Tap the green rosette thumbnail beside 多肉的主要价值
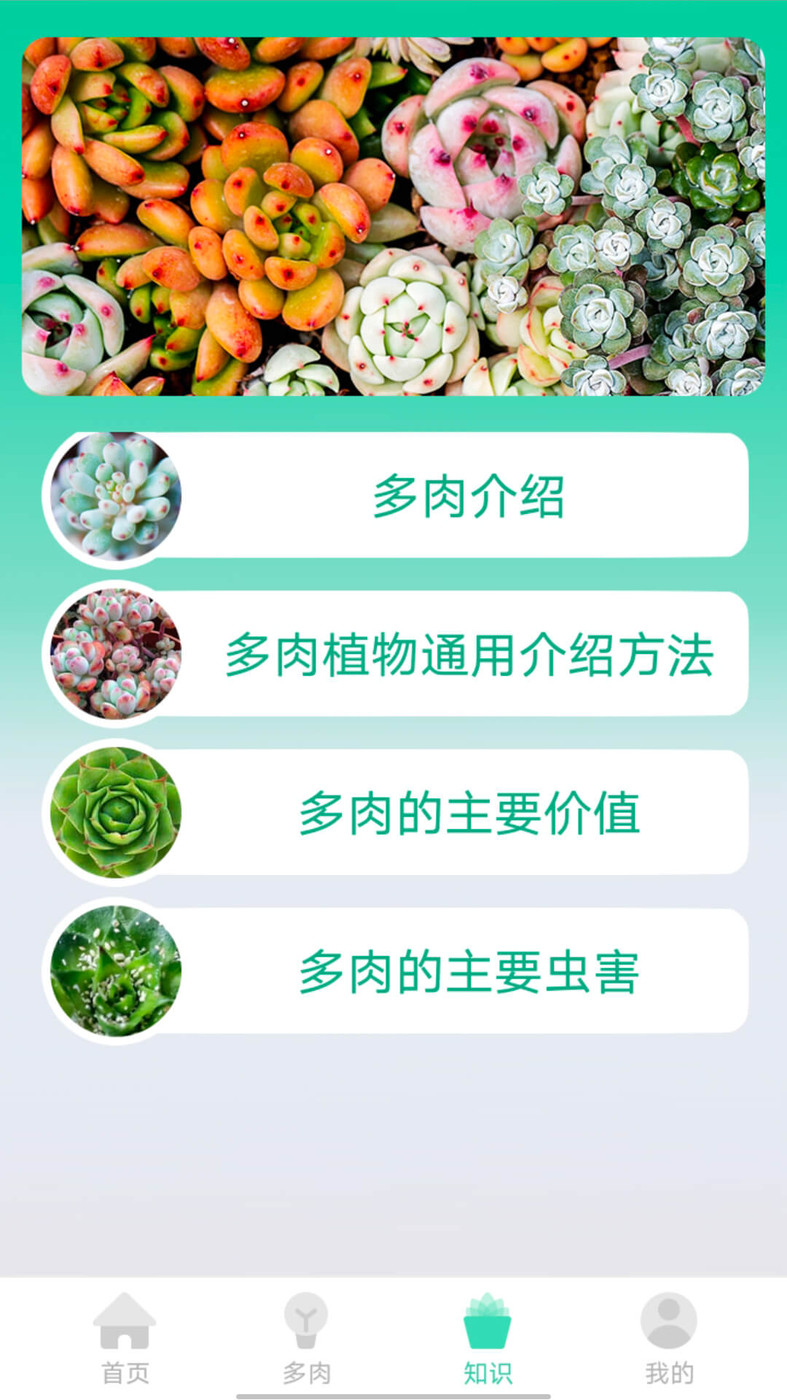Image resolution: width=787 pixels, height=1400 pixels. coord(115,812)
